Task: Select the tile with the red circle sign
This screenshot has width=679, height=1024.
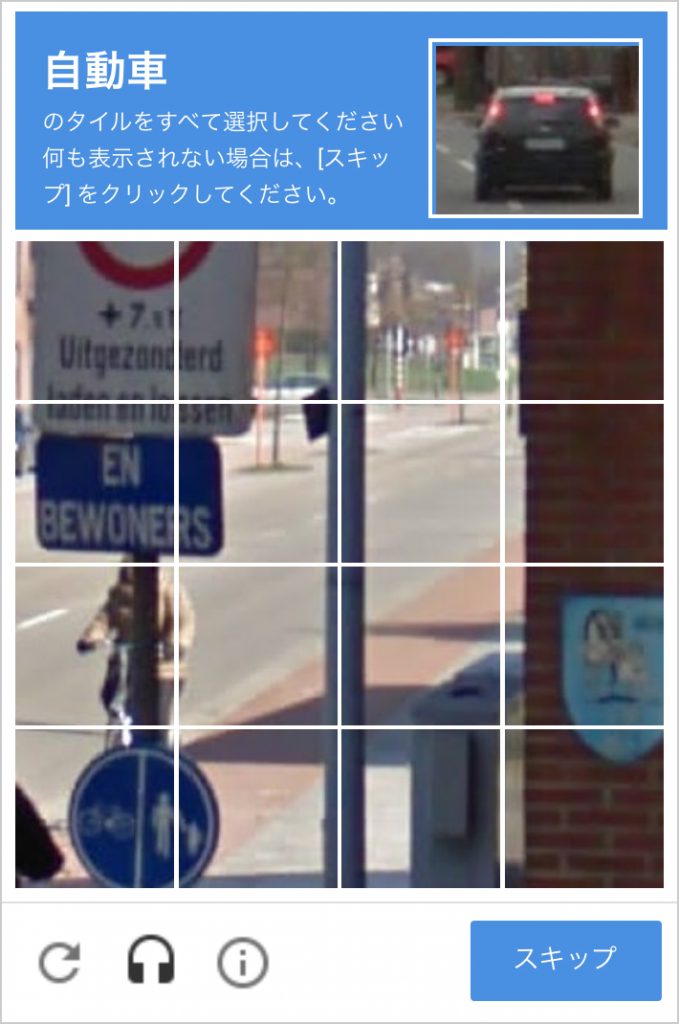Action: point(96,320)
